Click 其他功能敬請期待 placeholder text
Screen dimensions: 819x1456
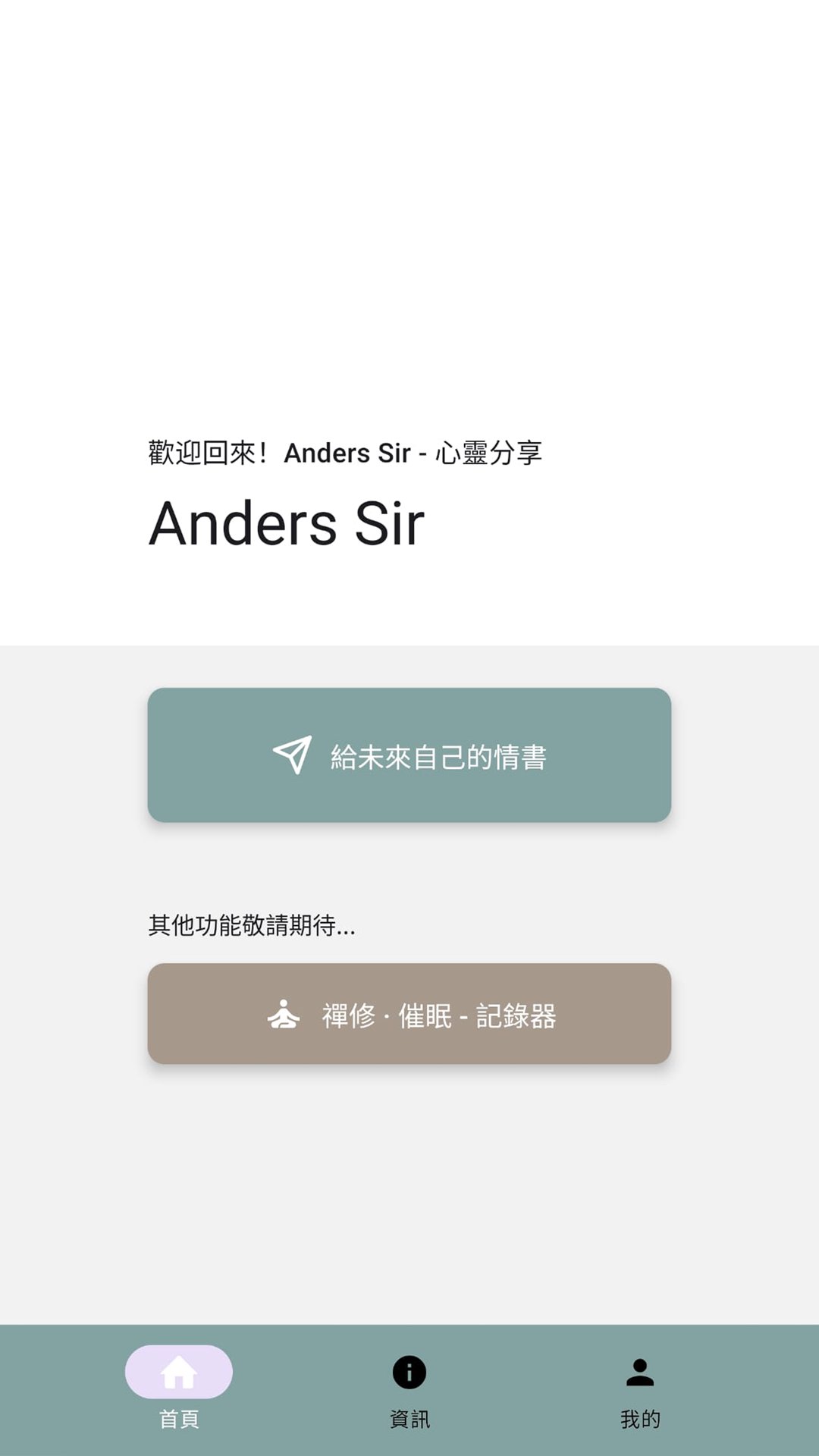(x=254, y=925)
